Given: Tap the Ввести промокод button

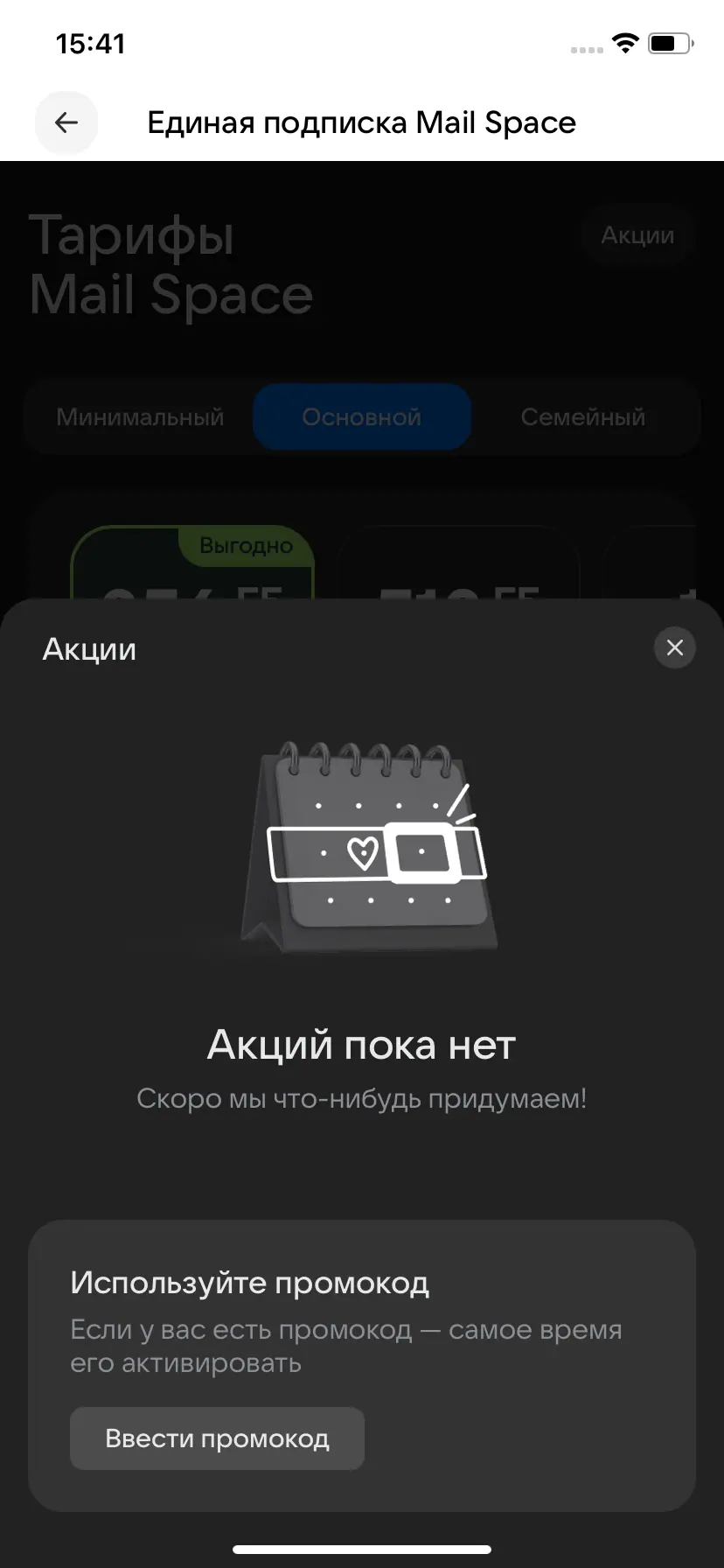Looking at the screenshot, I should (x=217, y=1438).
